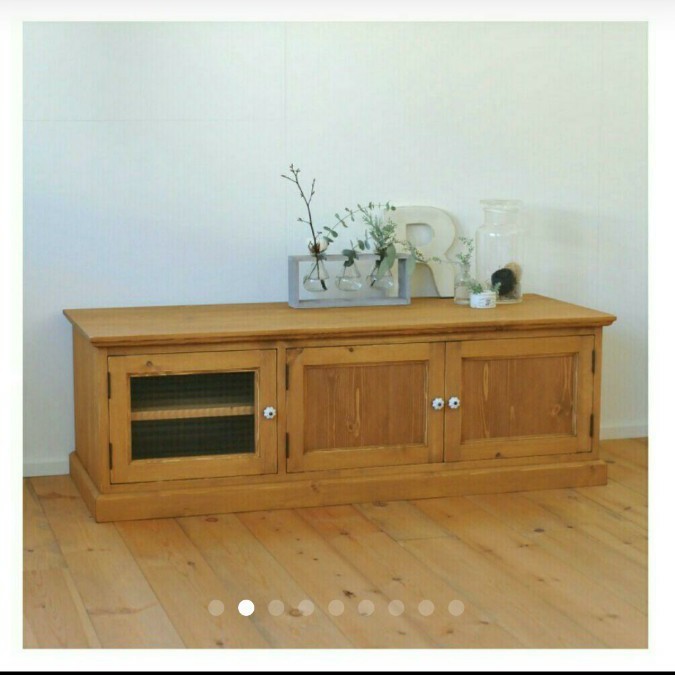
Task: Jump to the first photo indicator dot
Action: click(216, 607)
